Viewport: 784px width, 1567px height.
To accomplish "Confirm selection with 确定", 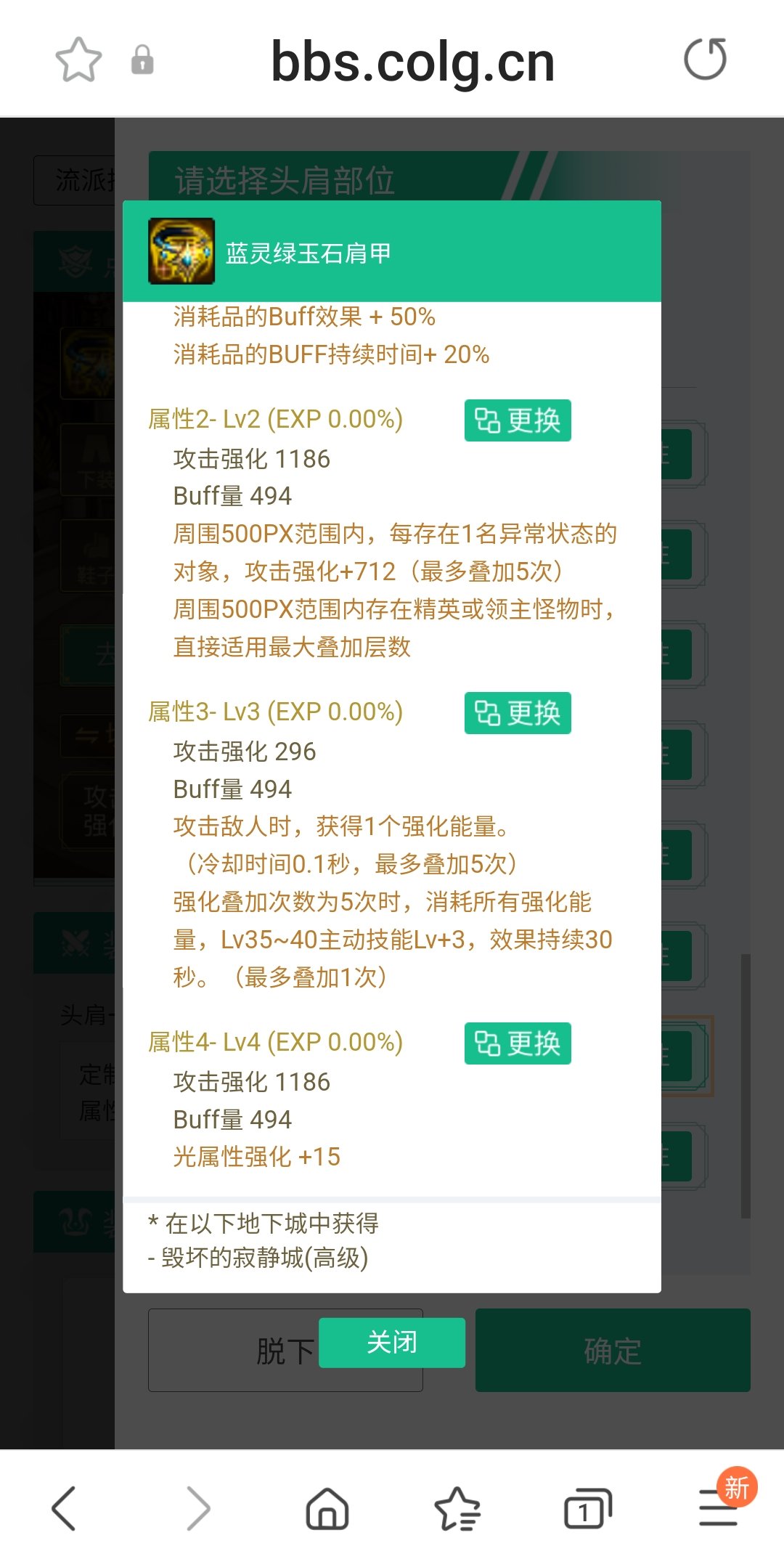I will (612, 1351).
